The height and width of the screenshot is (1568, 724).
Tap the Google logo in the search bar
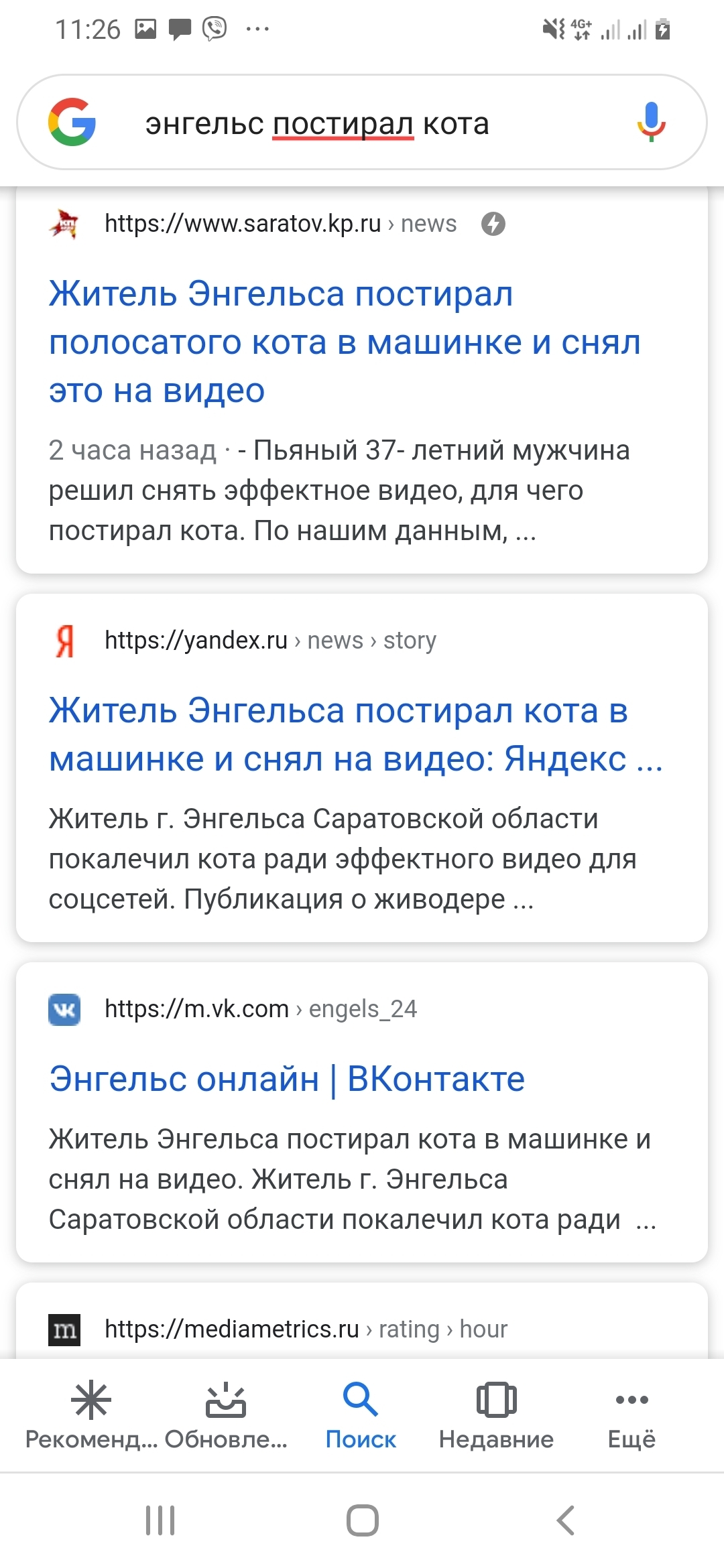pyautogui.click(x=72, y=122)
